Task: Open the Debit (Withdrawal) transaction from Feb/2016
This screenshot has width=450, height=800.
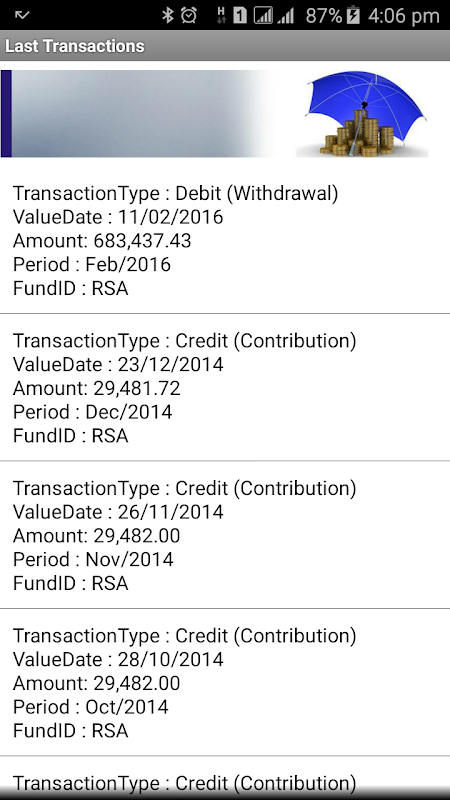Action: coord(225,241)
